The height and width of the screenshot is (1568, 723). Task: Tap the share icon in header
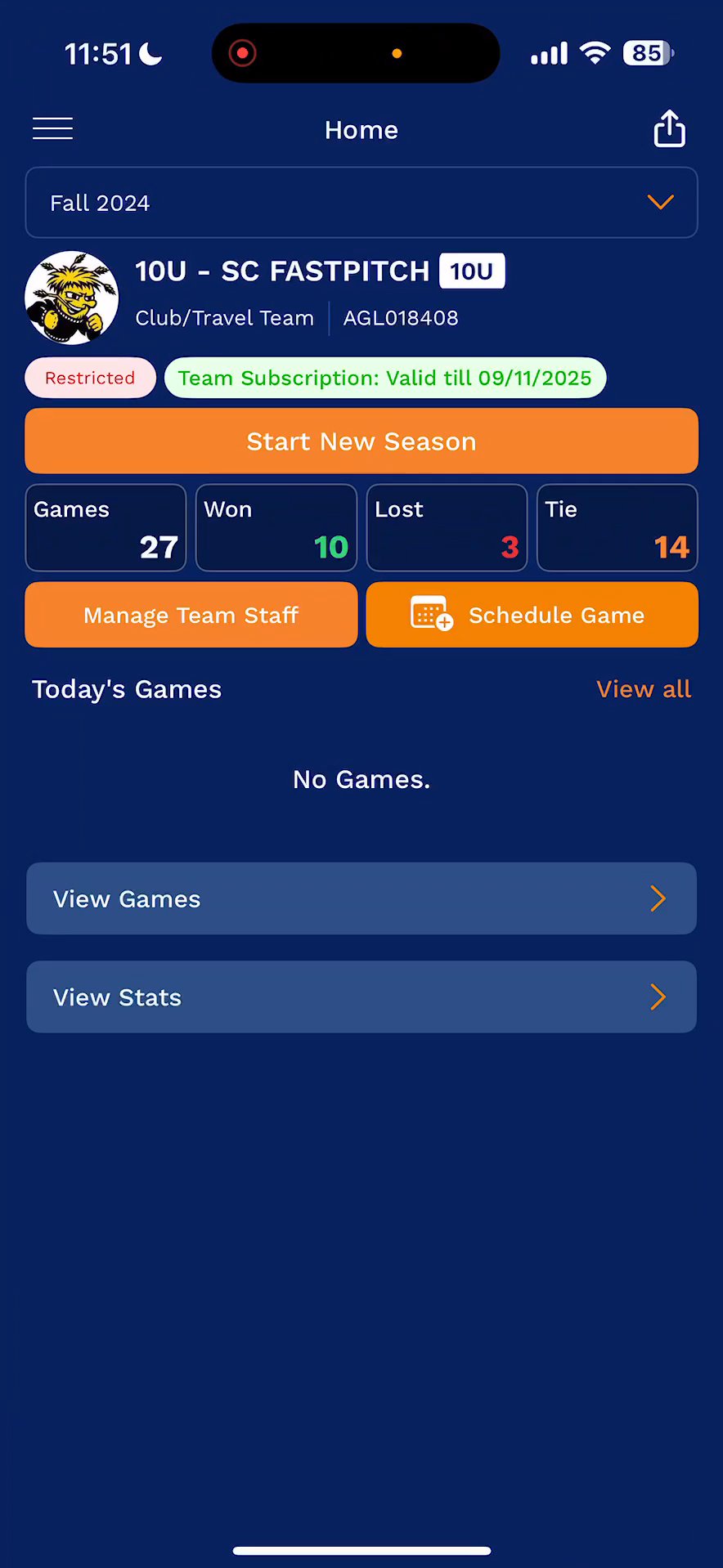[669, 129]
